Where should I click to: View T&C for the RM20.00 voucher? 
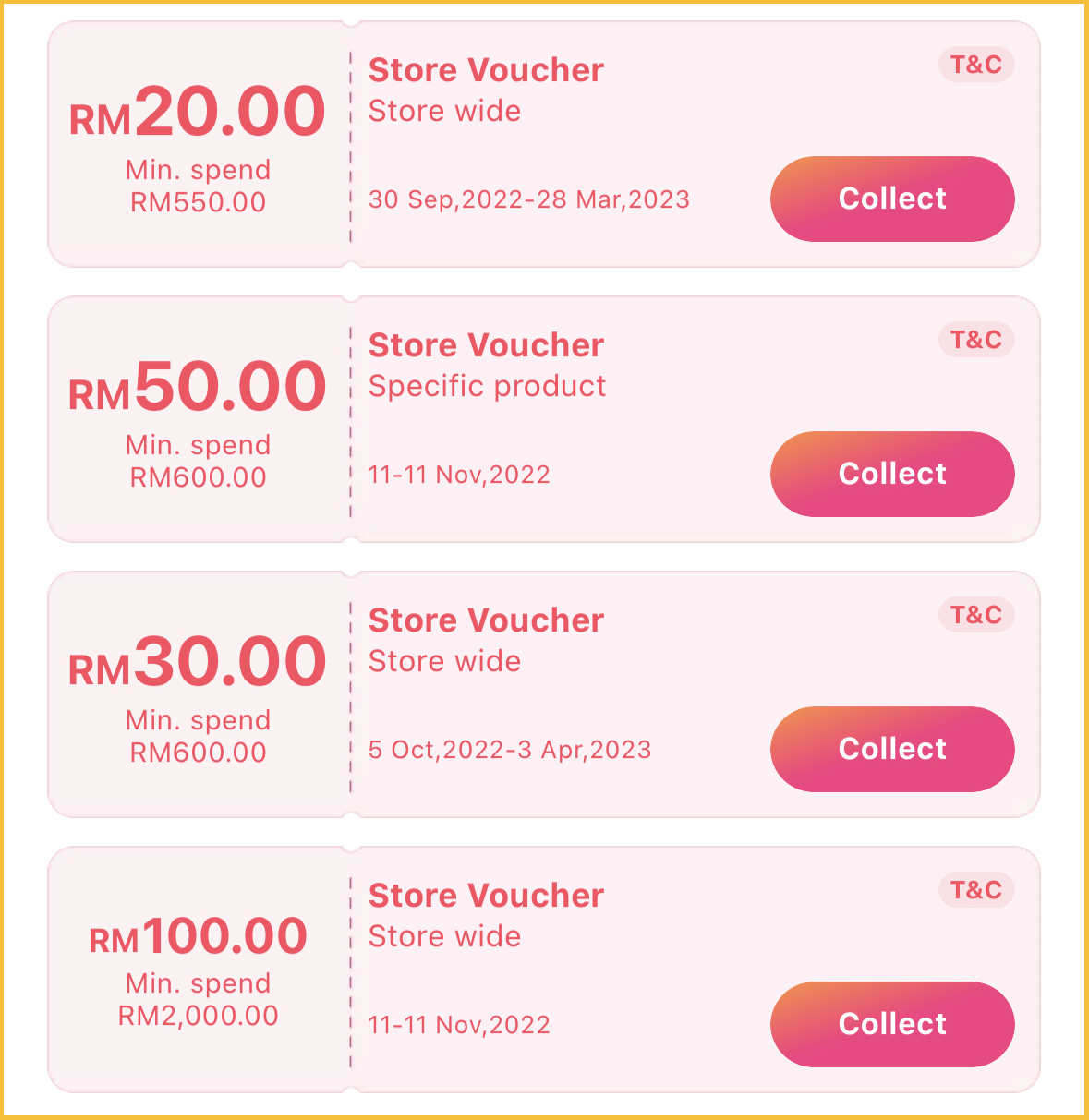(x=976, y=65)
